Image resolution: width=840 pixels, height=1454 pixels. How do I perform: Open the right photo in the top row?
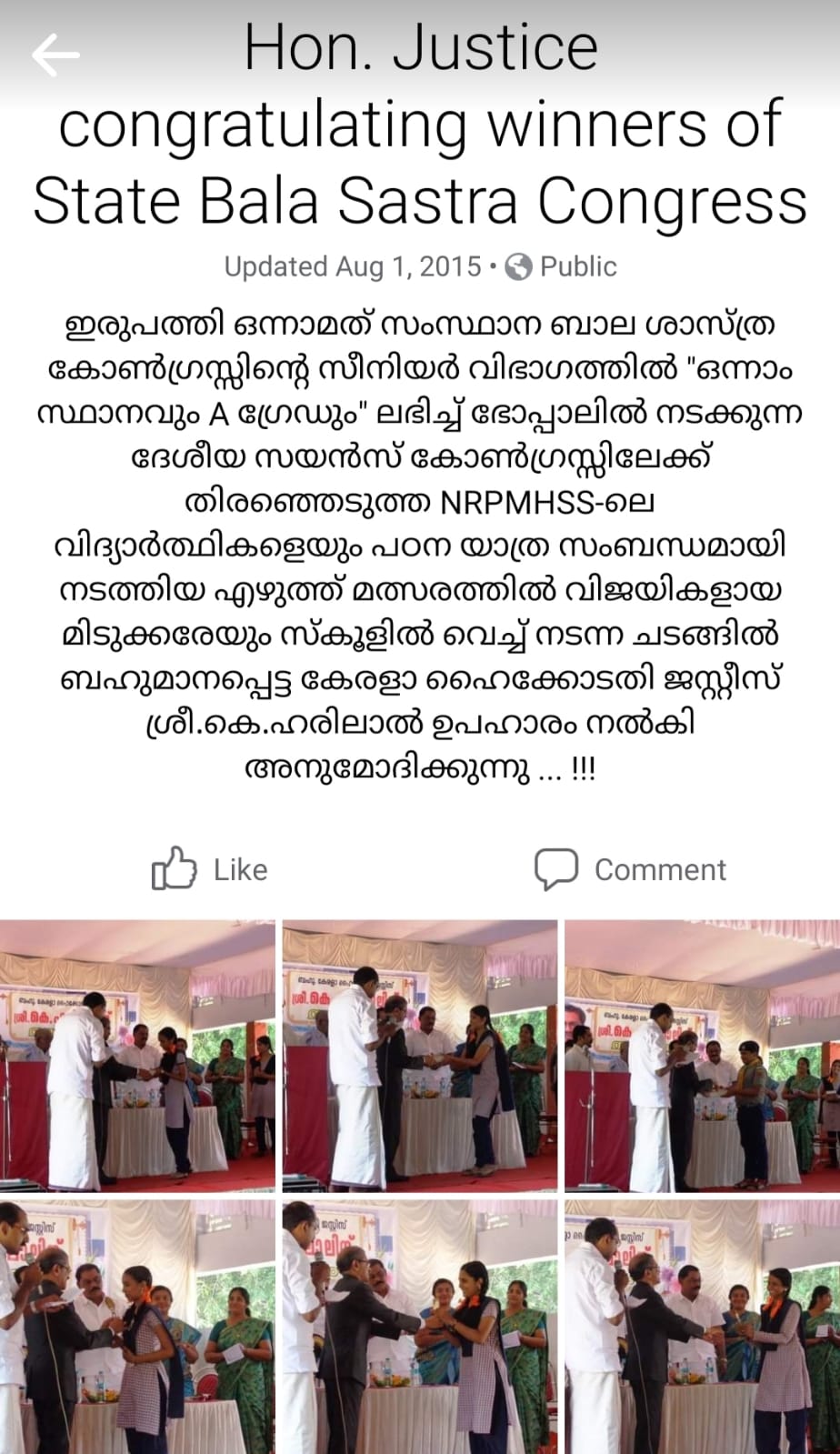(x=702, y=1056)
